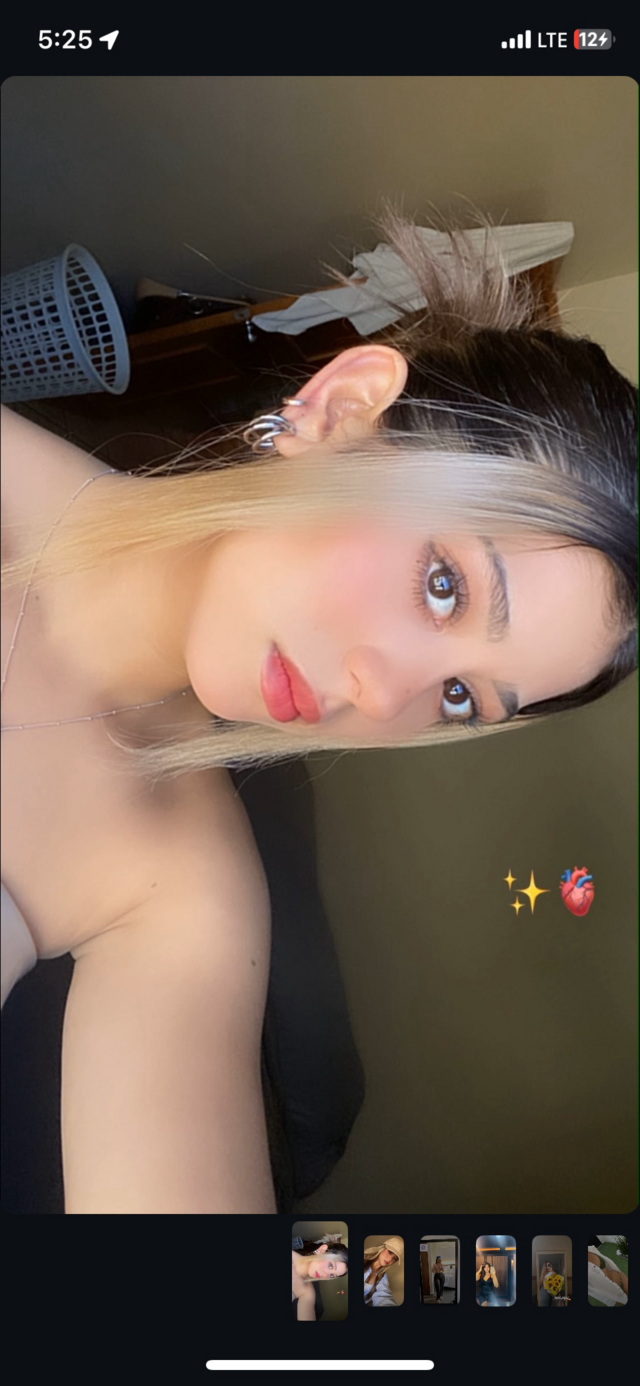Select the thumbnail with the sunflower bouquet
The height and width of the screenshot is (1386, 640).
coord(552,1270)
